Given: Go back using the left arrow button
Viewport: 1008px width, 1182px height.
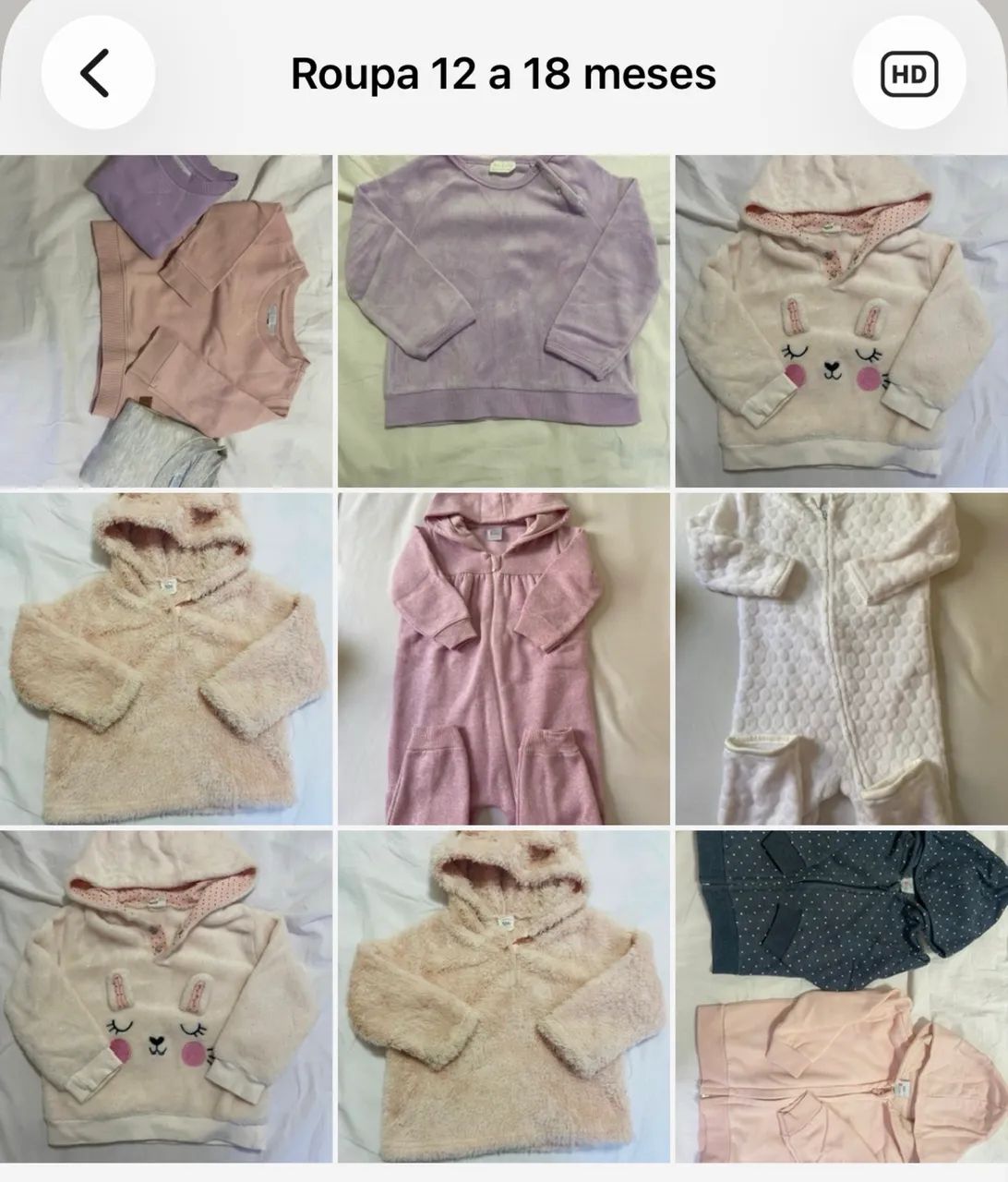Looking at the screenshot, I should coord(95,75).
